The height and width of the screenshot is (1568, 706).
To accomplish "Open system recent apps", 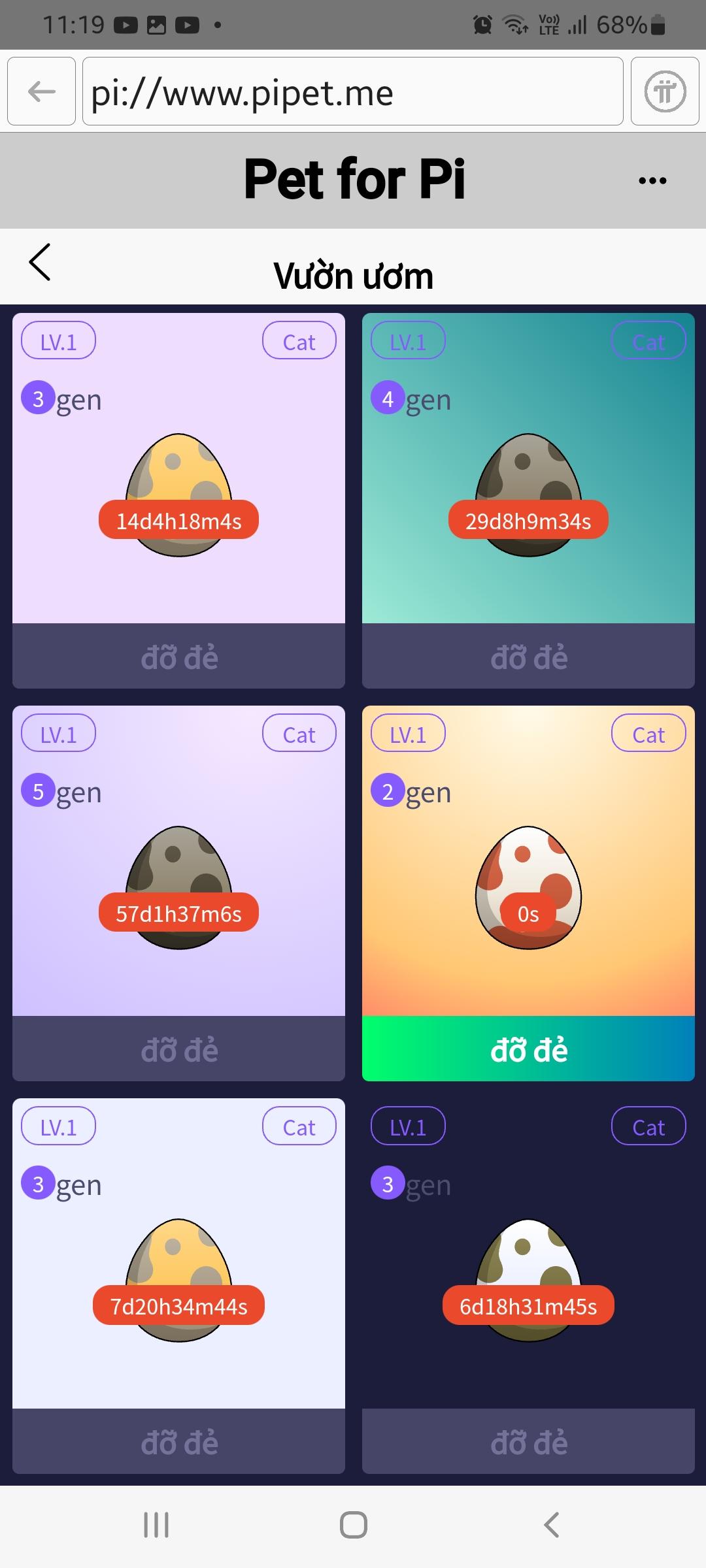I will pos(156,1525).
